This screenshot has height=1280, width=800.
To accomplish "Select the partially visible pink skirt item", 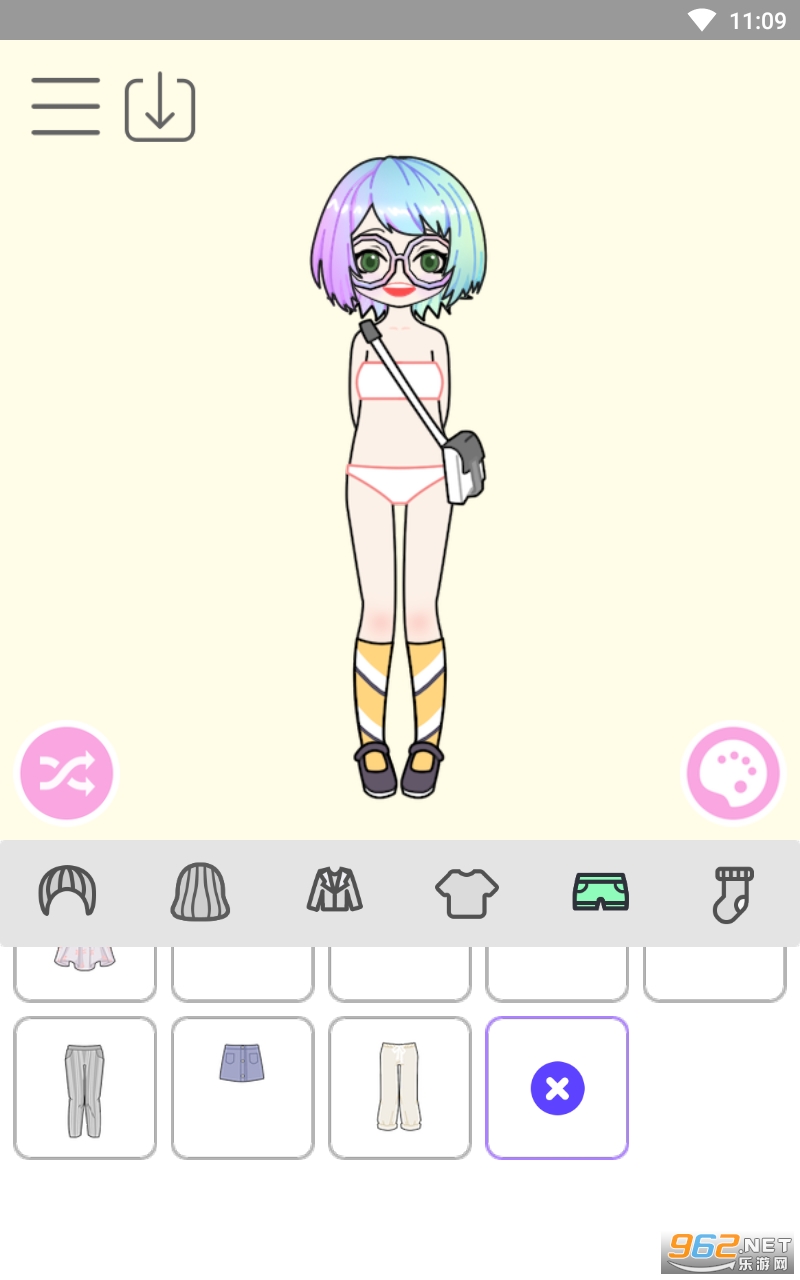I will 85,973.
